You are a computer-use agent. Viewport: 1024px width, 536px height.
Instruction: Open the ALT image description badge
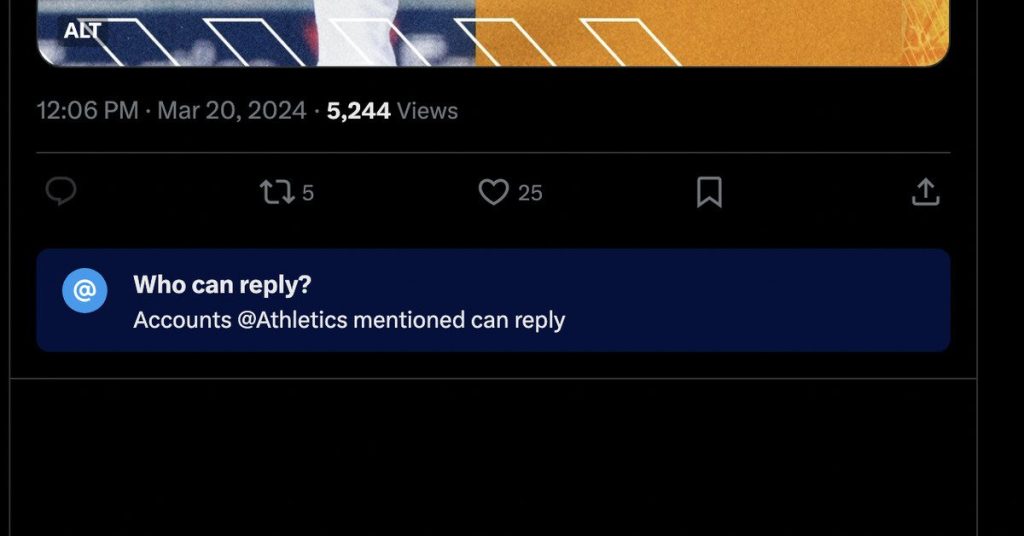tap(82, 31)
